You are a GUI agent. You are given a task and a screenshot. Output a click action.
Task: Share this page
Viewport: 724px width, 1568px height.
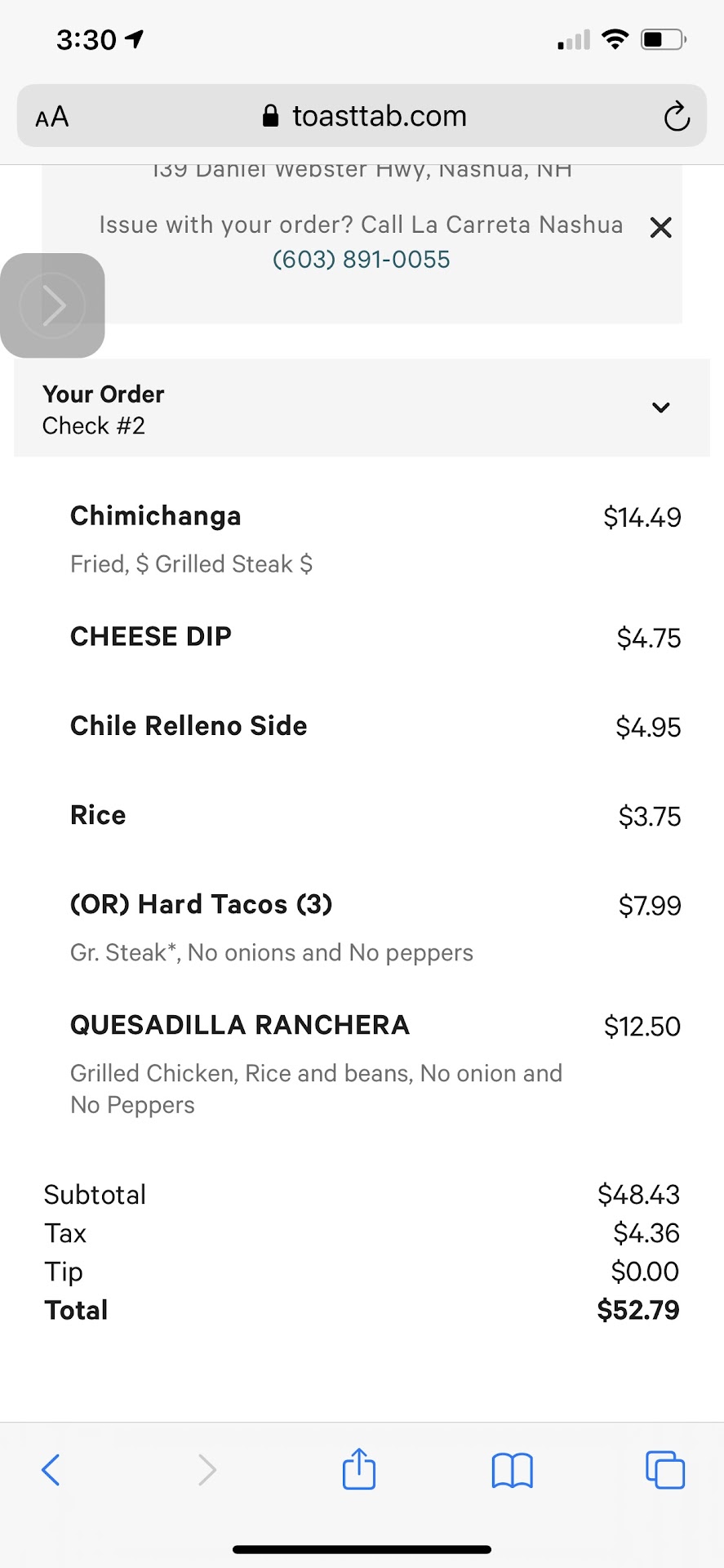358,1469
